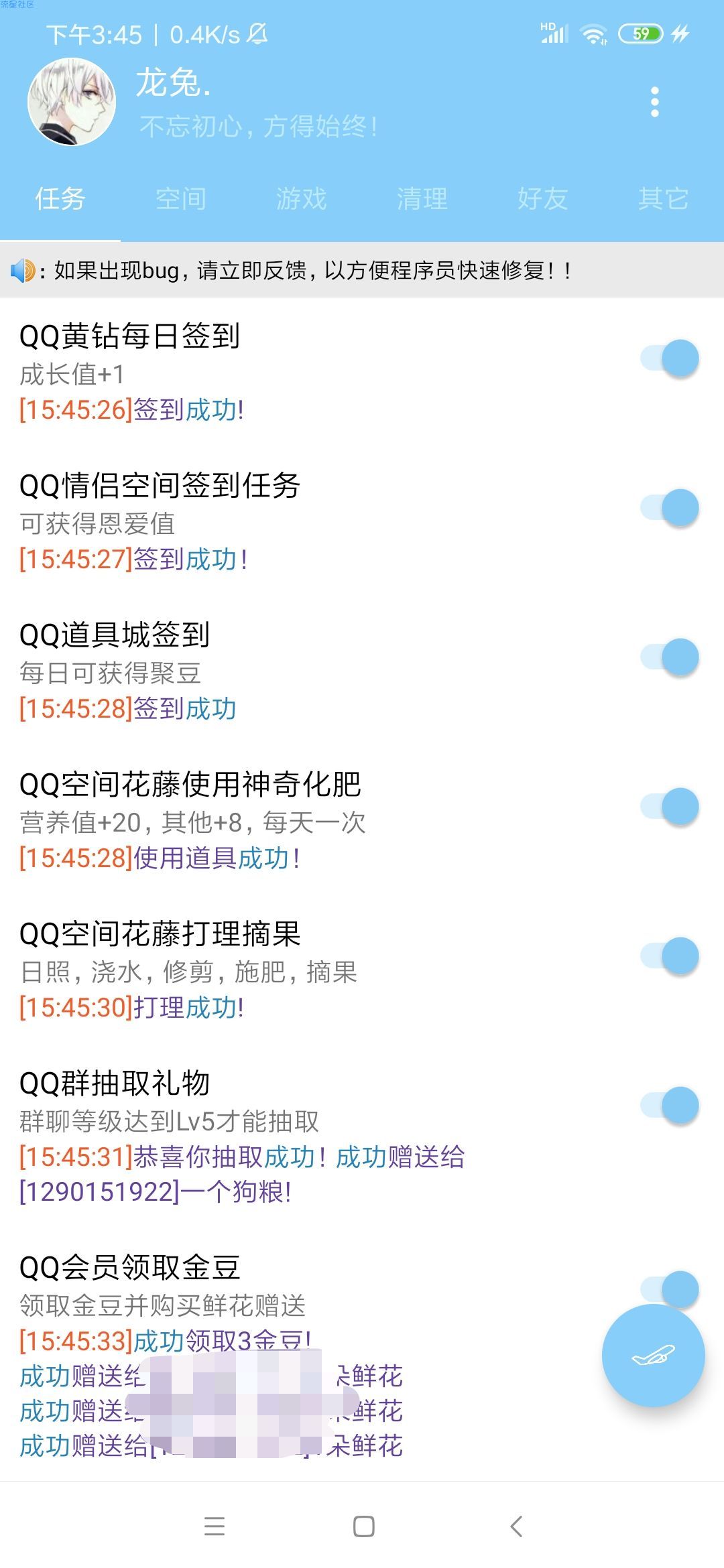Screen dimensions: 724x1568
Task: Open the 清理 tab
Action: [422, 199]
